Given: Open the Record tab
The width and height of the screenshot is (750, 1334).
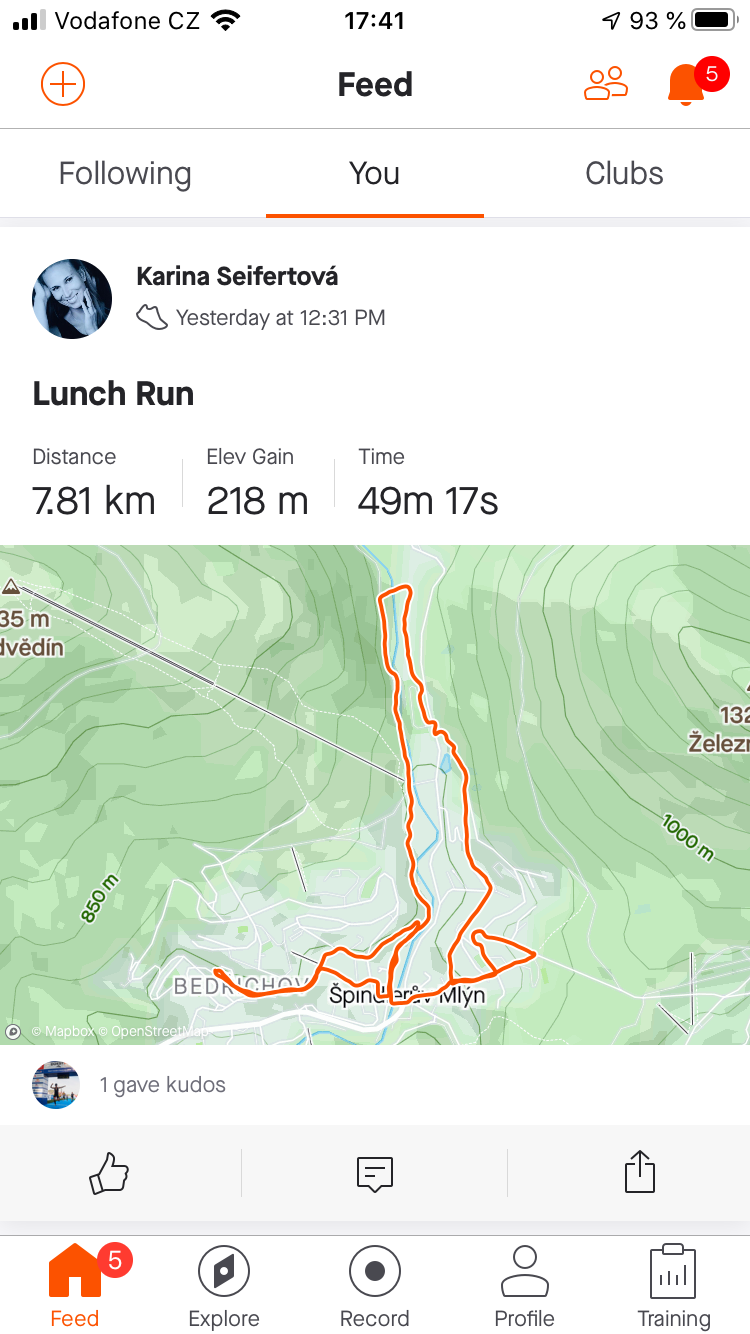Looking at the screenshot, I should (375, 1287).
